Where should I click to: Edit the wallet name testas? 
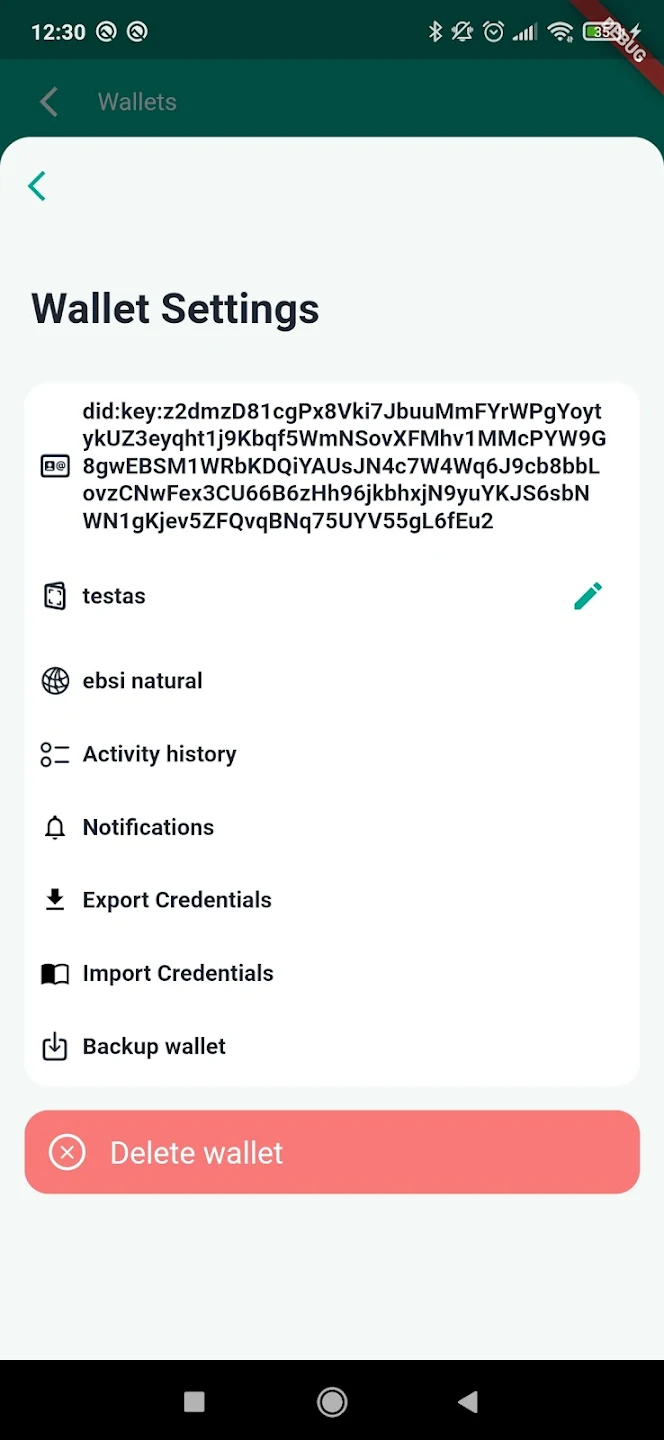(x=588, y=596)
